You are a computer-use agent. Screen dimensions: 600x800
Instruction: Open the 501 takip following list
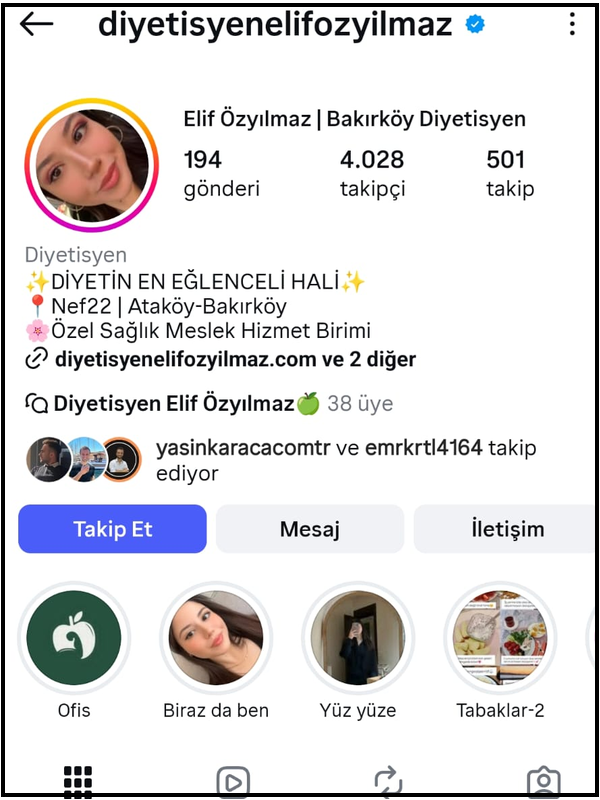pos(510,173)
